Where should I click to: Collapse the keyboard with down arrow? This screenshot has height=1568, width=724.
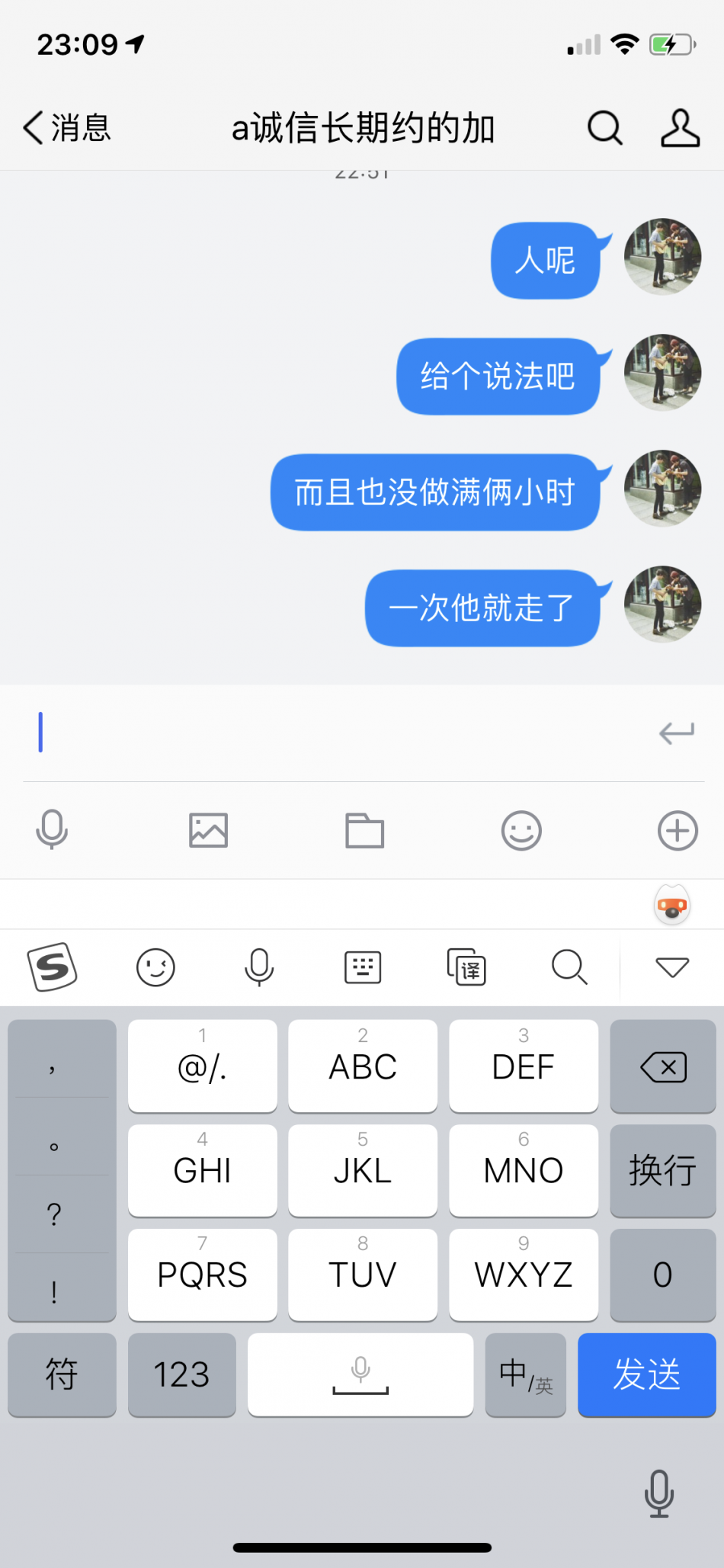pos(672,967)
